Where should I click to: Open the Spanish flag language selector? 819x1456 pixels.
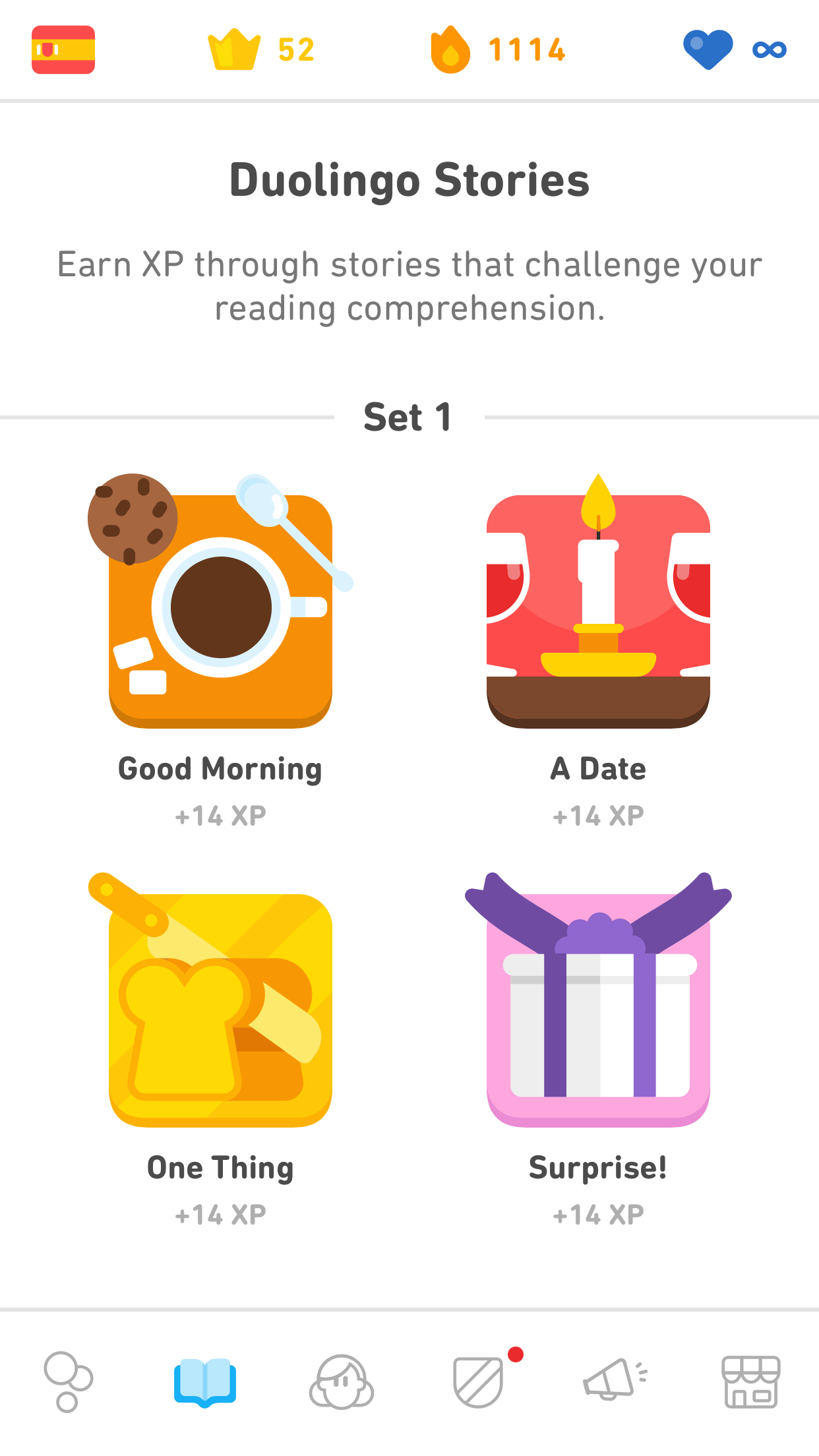[63, 51]
